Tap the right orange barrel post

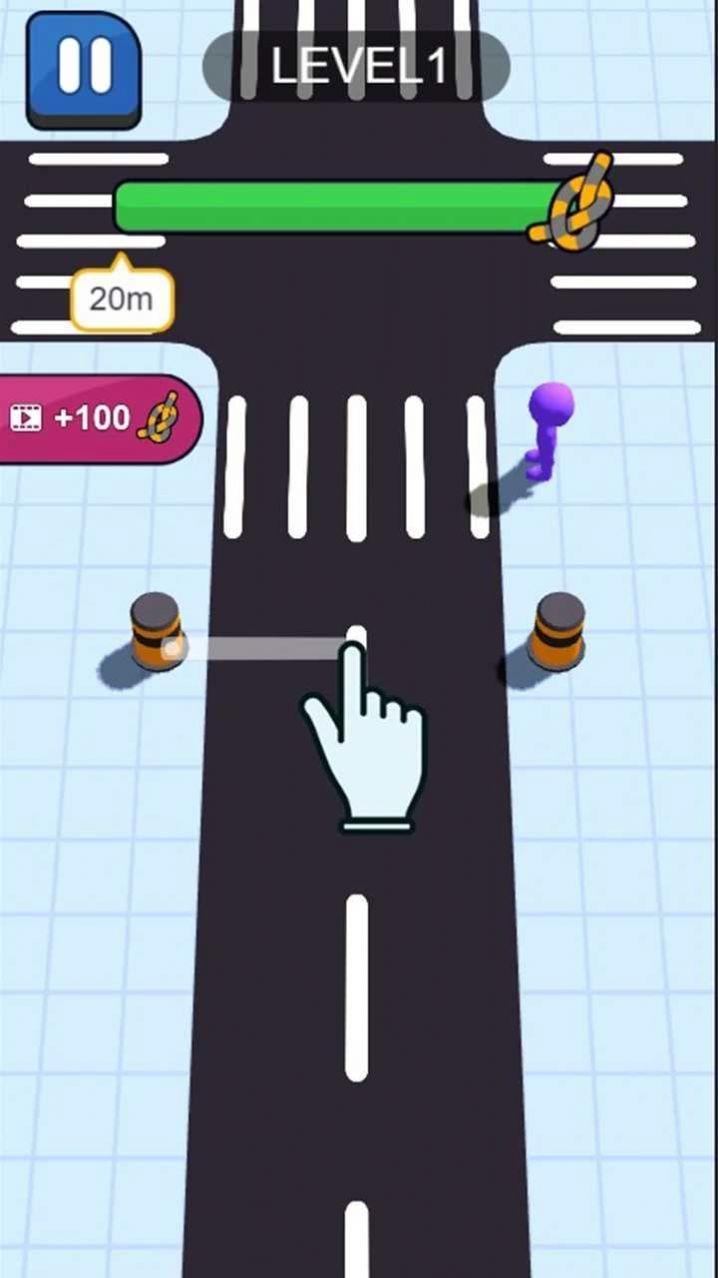point(557,630)
